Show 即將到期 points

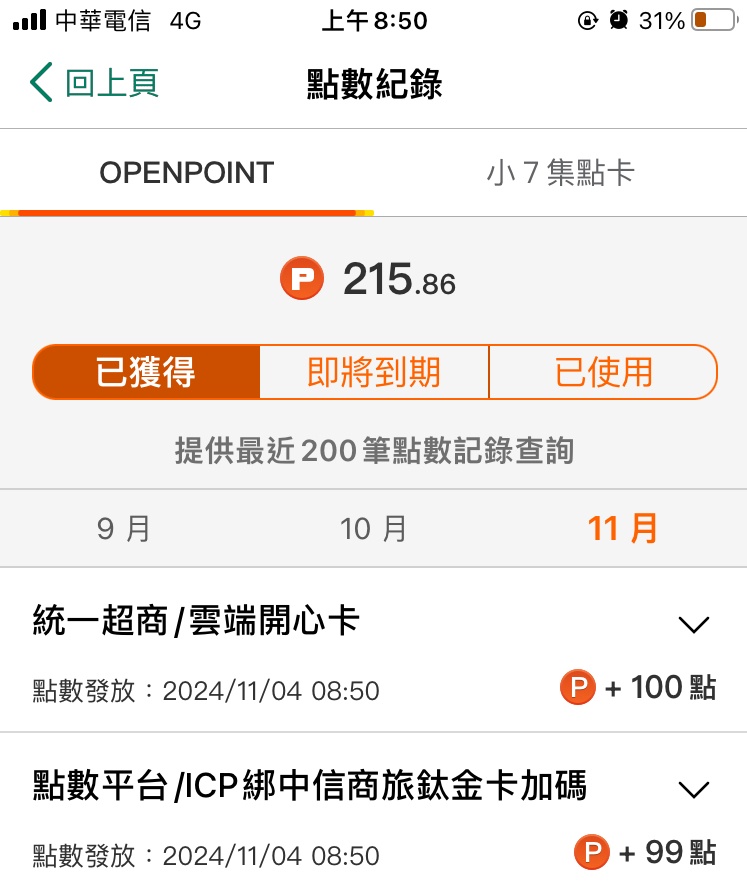click(x=374, y=372)
